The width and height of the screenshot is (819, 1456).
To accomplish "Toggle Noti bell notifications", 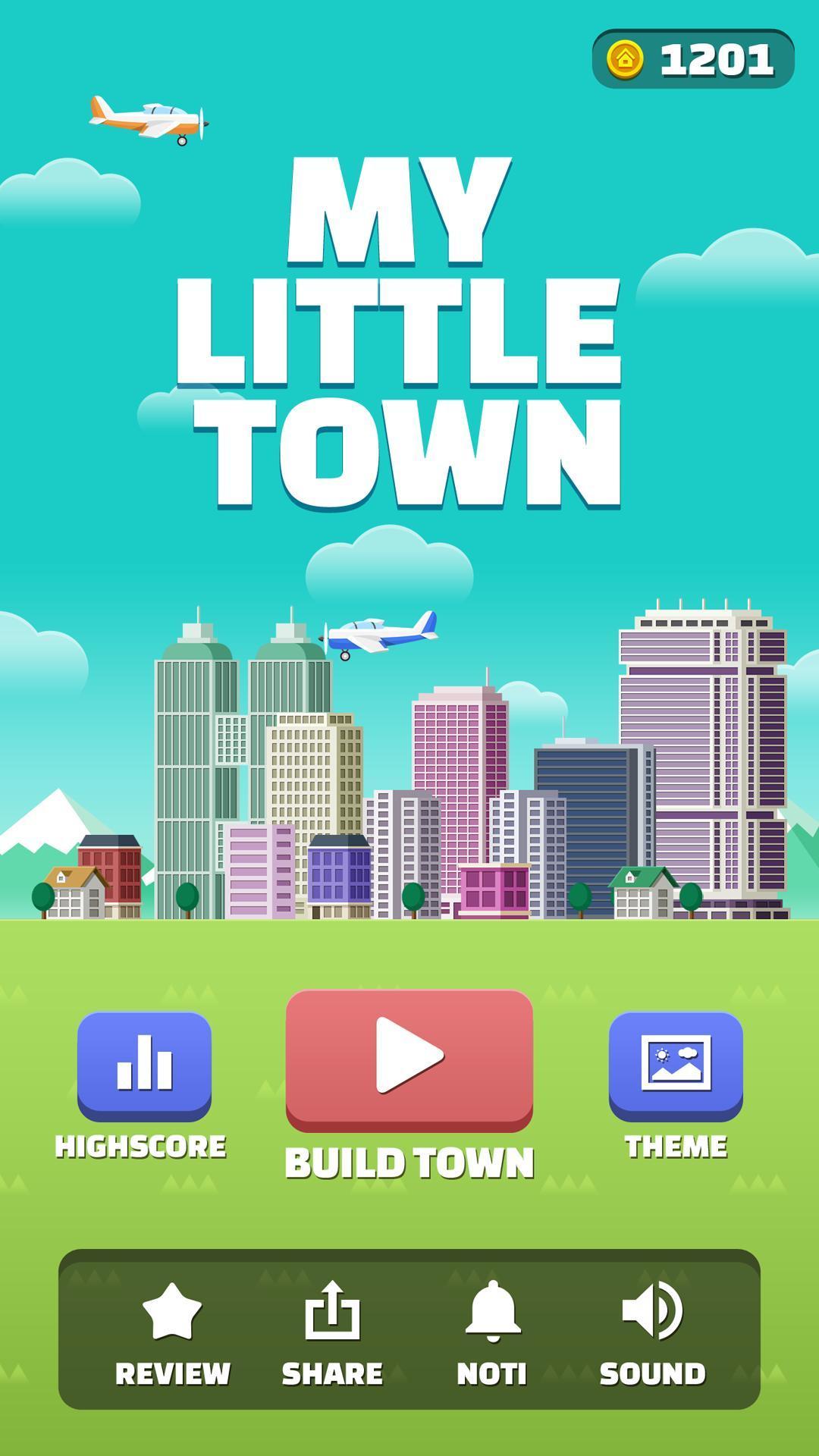I will click(x=492, y=1312).
